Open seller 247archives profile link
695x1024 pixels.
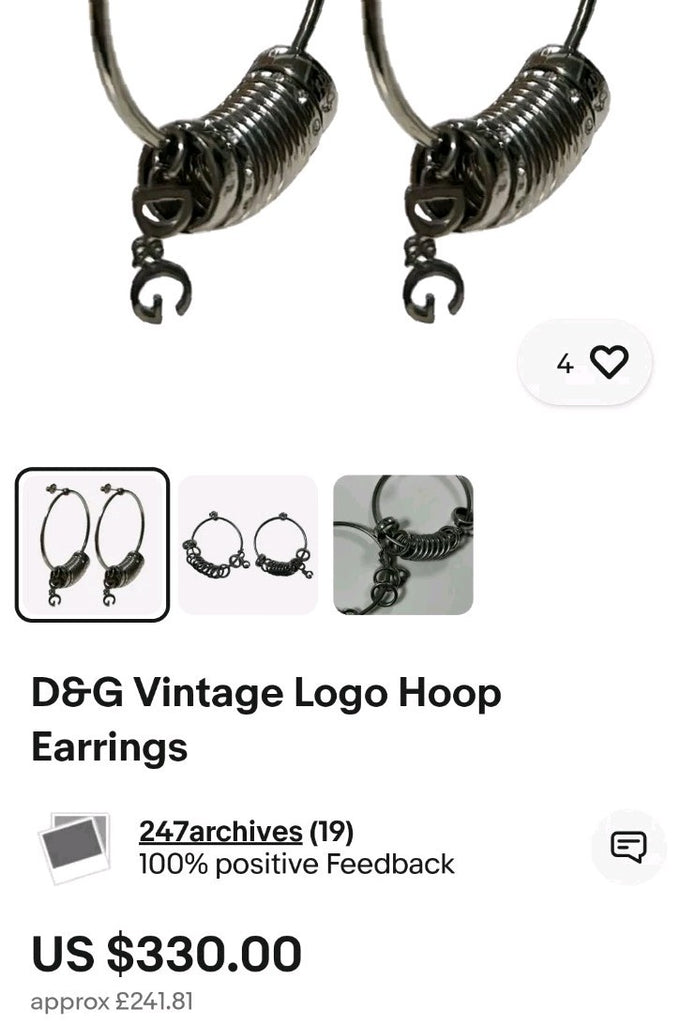(220, 831)
